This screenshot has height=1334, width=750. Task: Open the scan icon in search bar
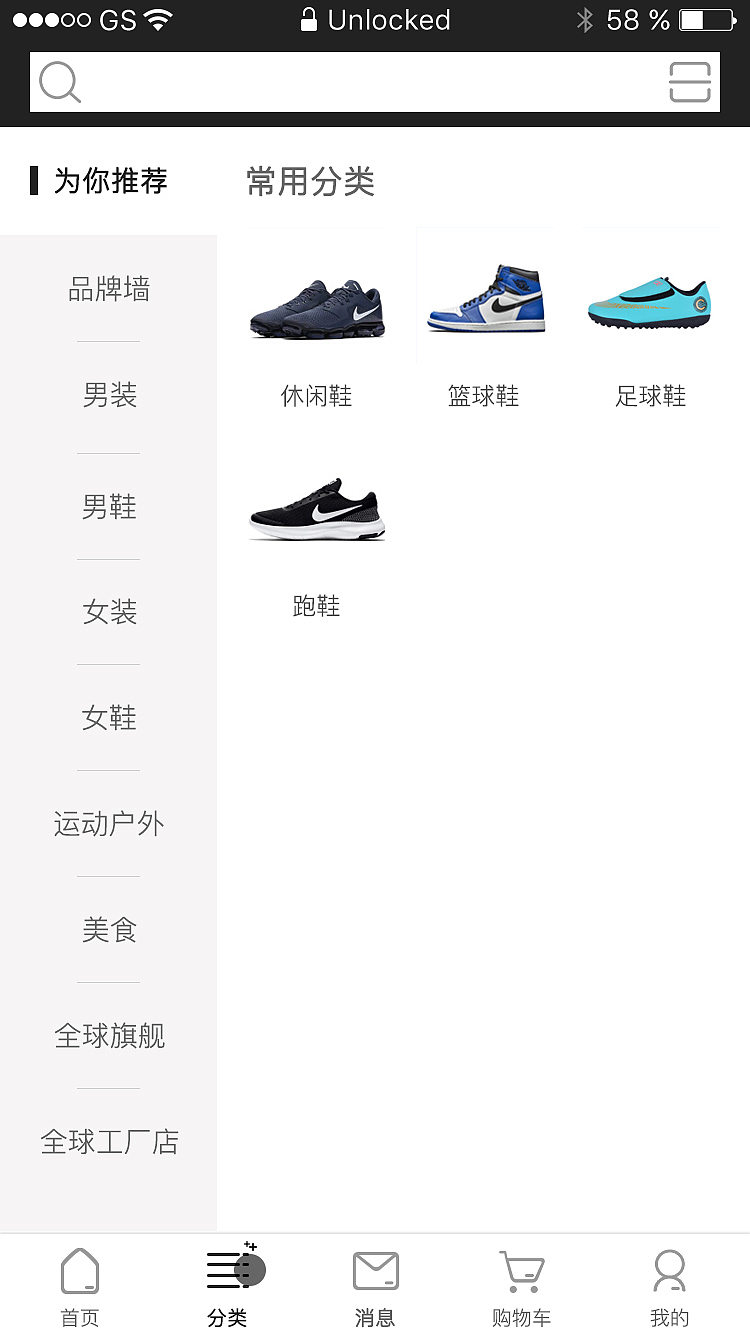tap(690, 82)
